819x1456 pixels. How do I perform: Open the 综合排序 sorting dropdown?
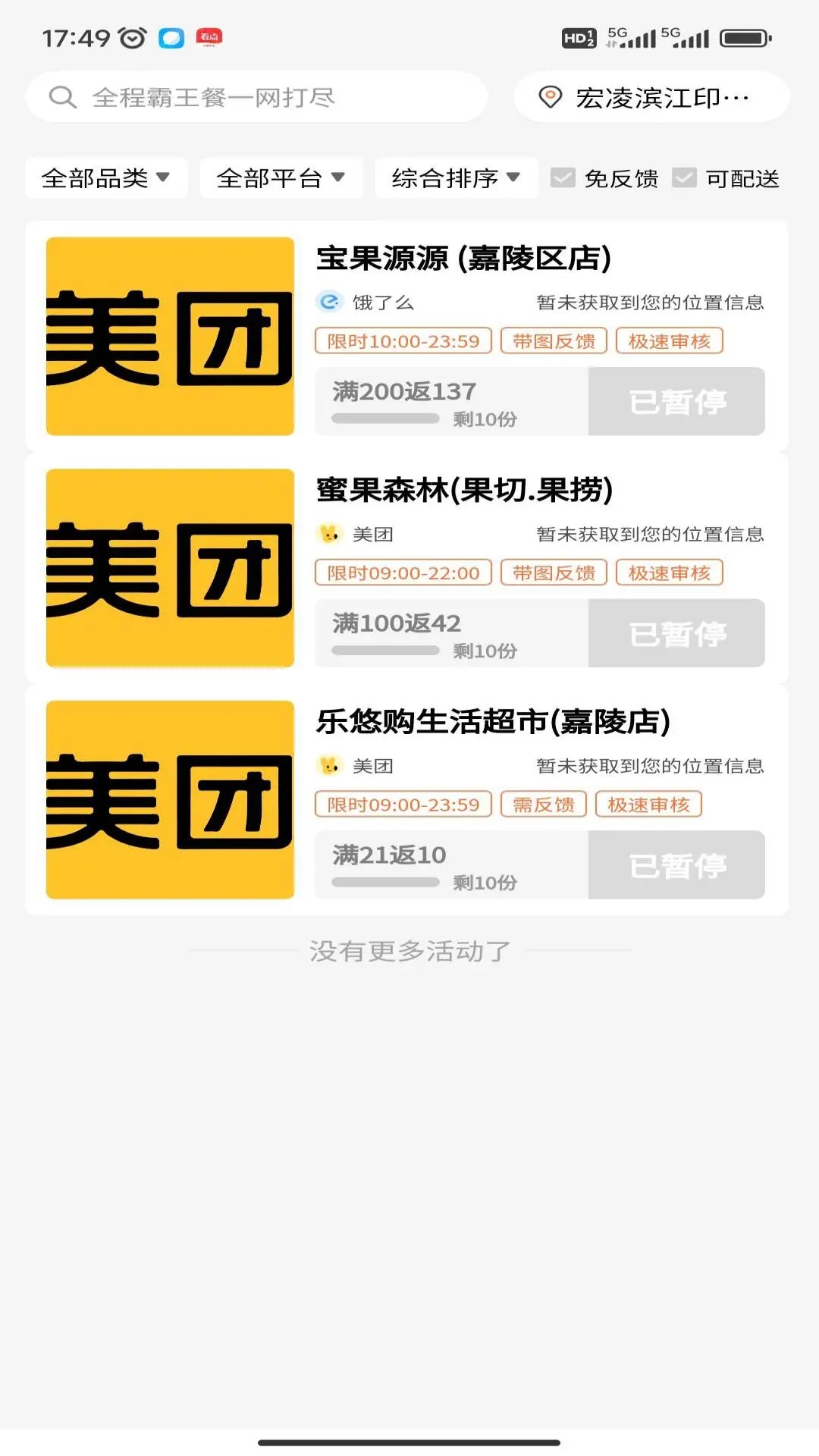(455, 178)
